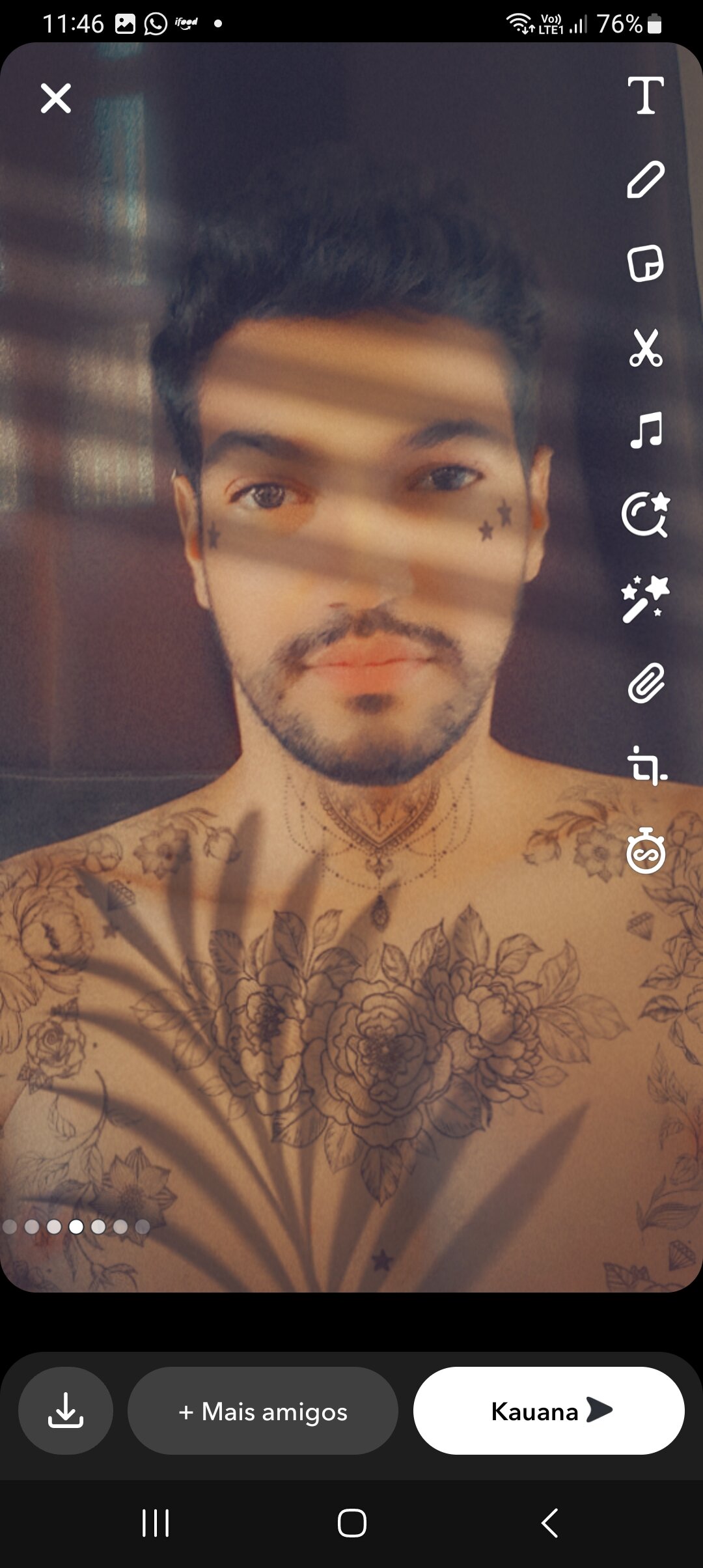Set the snap timer duration
The height and width of the screenshot is (1568, 703).
tap(645, 850)
